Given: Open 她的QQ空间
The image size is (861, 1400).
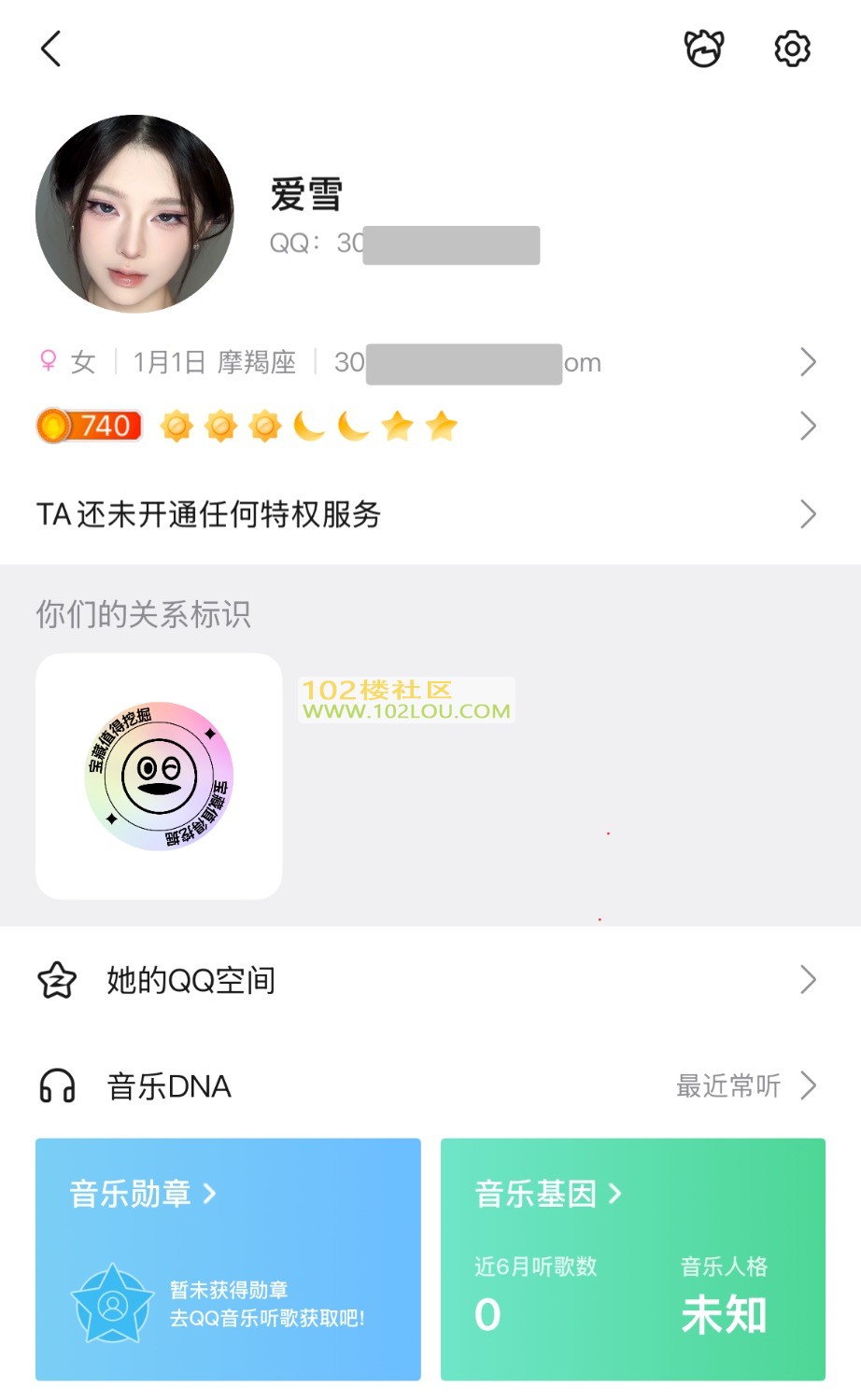Looking at the screenshot, I should (x=430, y=980).
